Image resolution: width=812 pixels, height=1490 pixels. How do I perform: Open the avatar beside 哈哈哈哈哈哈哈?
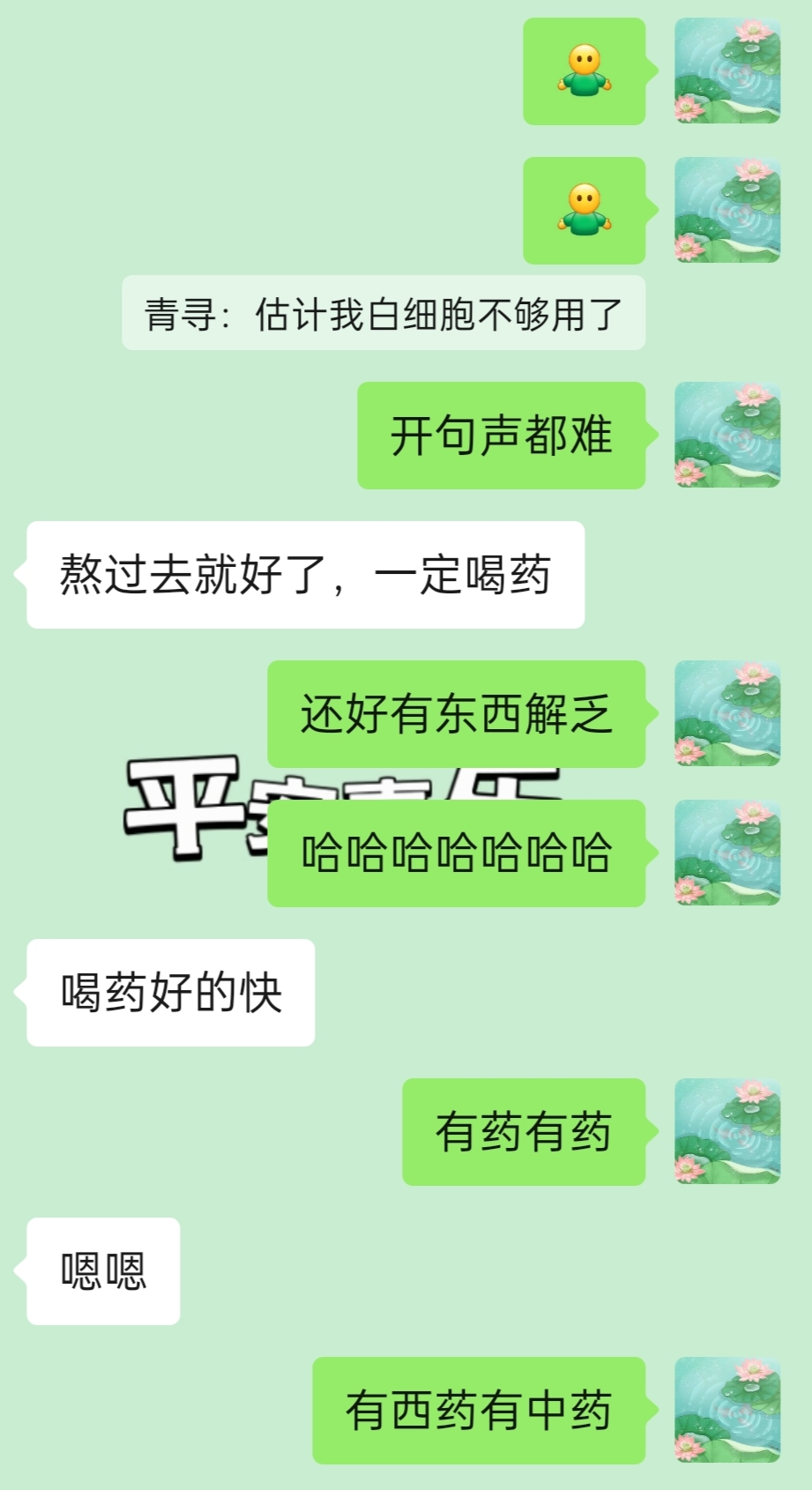click(727, 853)
